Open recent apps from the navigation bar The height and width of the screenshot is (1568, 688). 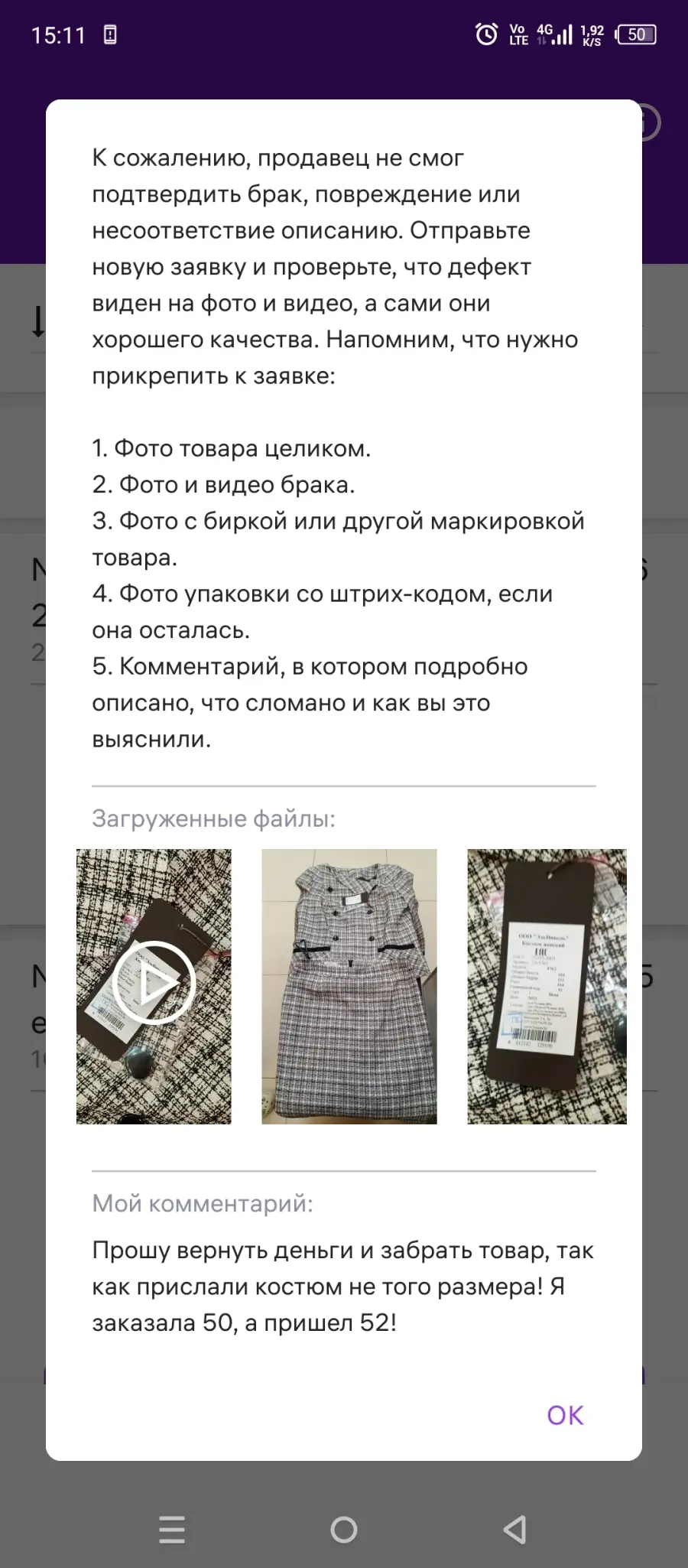[x=172, y=1530]
